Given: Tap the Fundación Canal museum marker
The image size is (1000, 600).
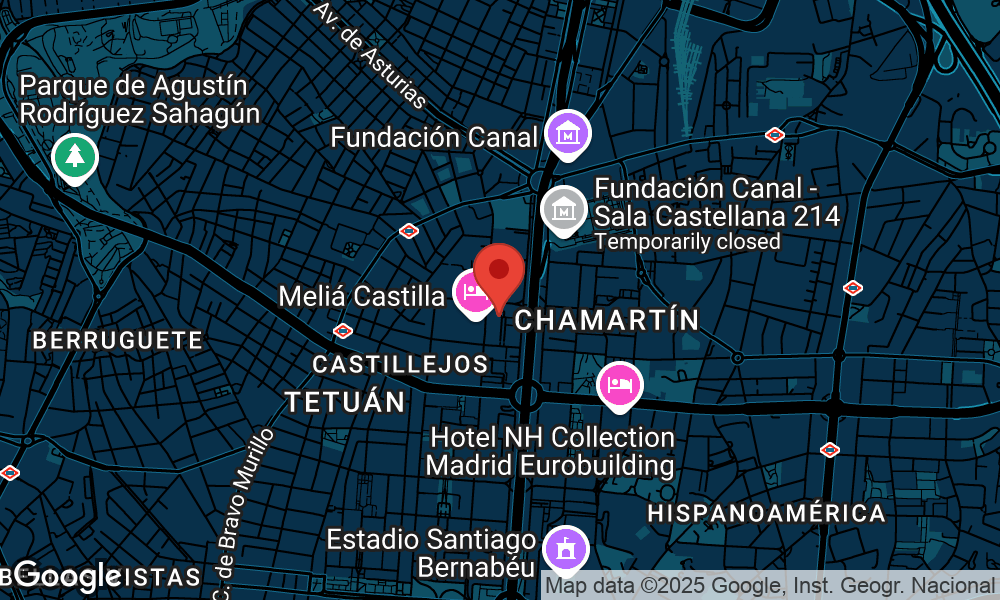Looking at the screenshot, I should (567, 134).
